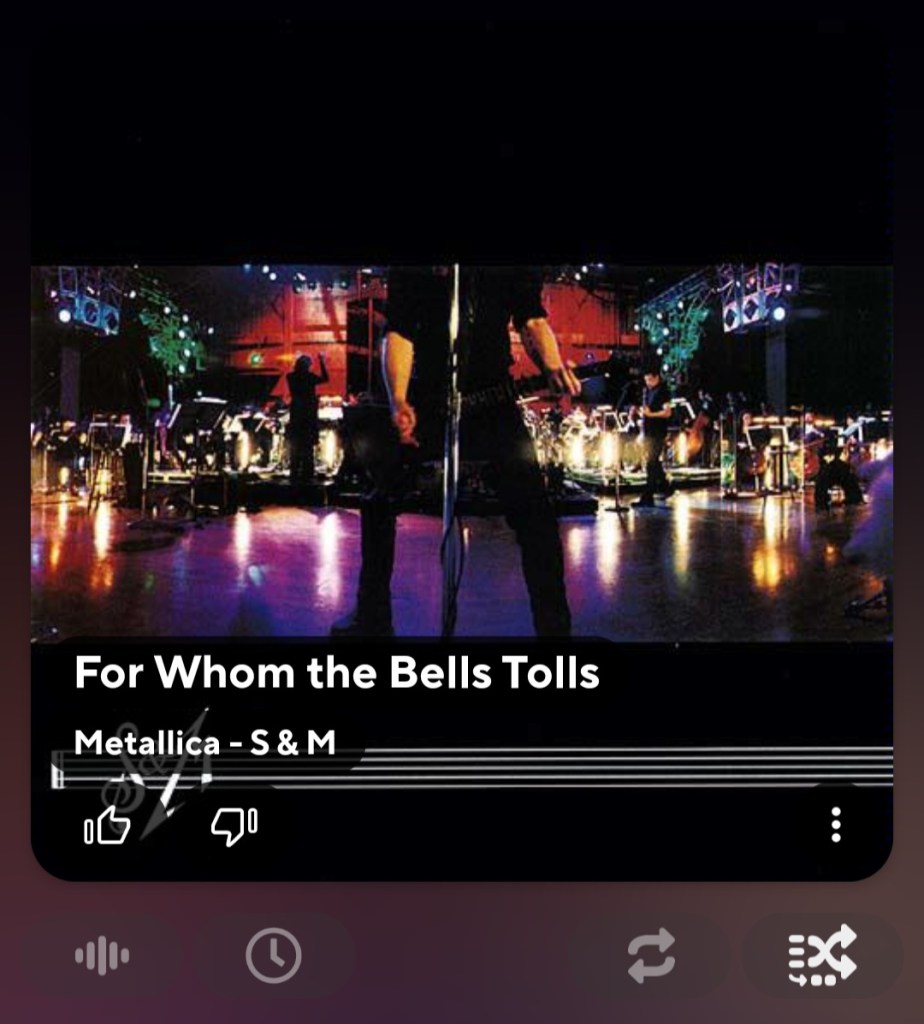
Task: Set a sleep timer with the clock
Action: pyautogui.click(x=274, y=956)
